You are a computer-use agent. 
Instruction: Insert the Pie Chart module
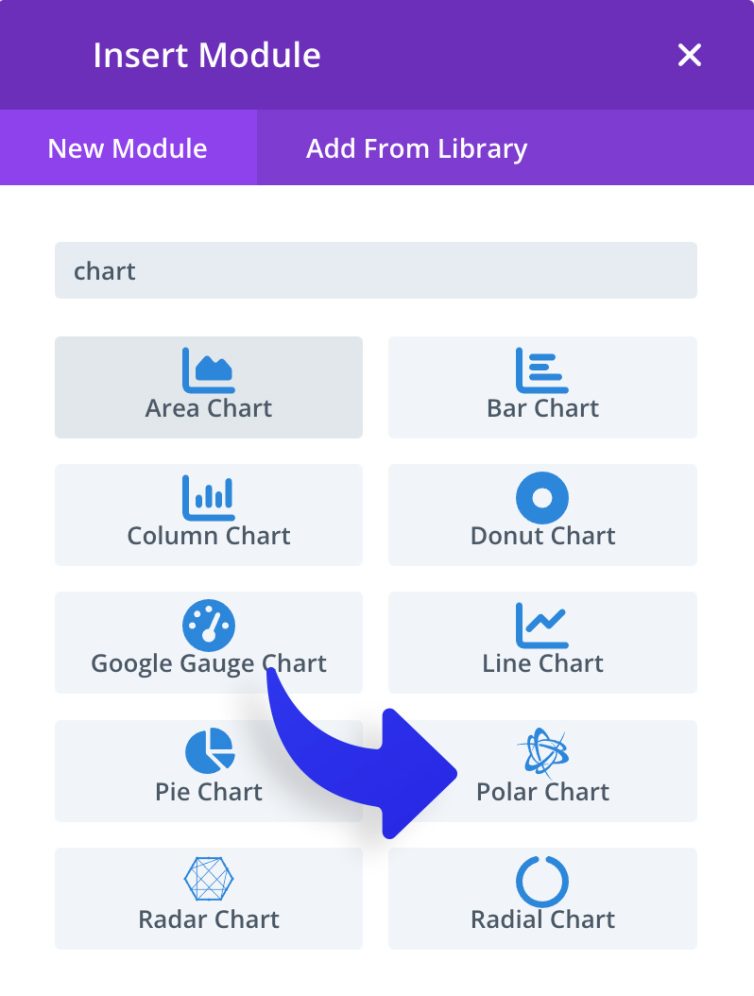(208, 770)
